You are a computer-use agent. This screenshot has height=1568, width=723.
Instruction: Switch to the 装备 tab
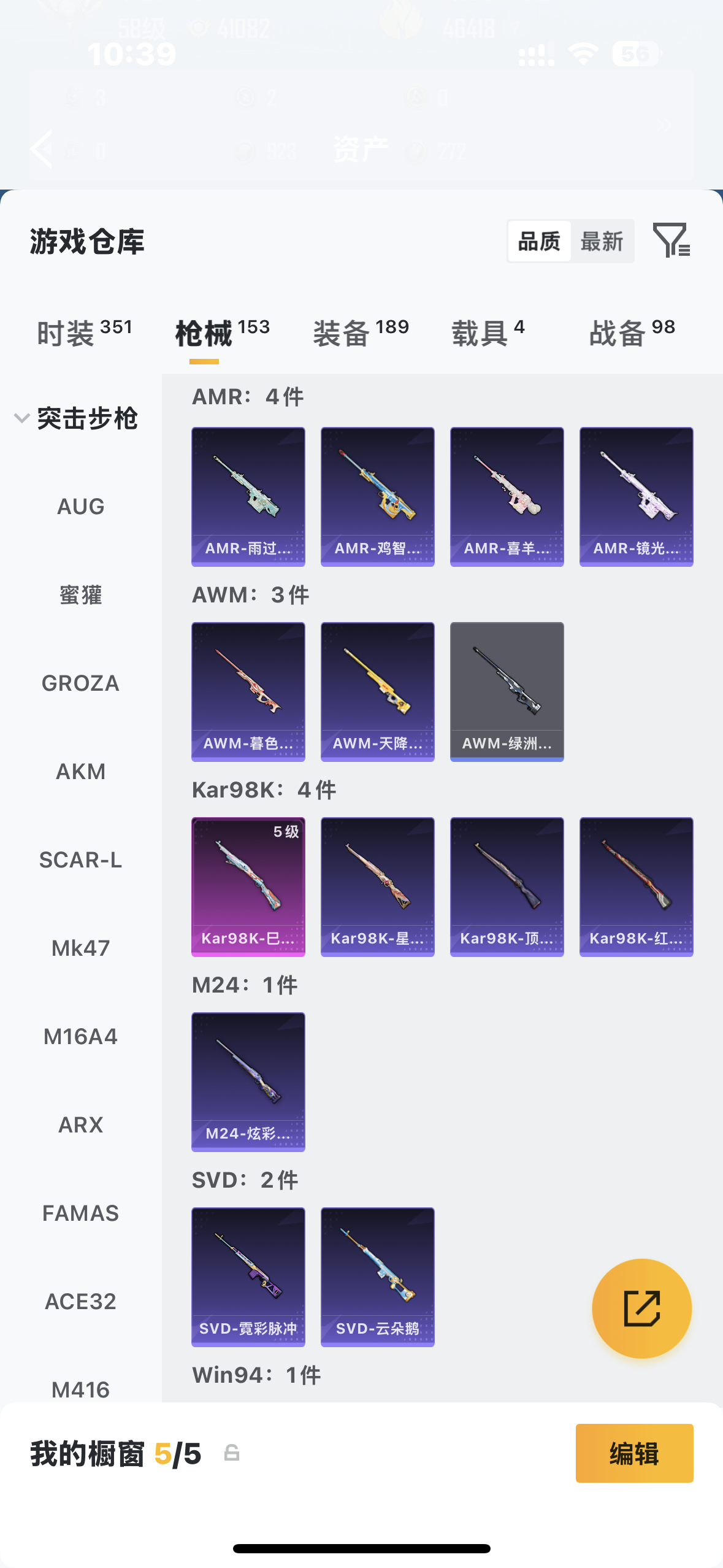(361, 333)
